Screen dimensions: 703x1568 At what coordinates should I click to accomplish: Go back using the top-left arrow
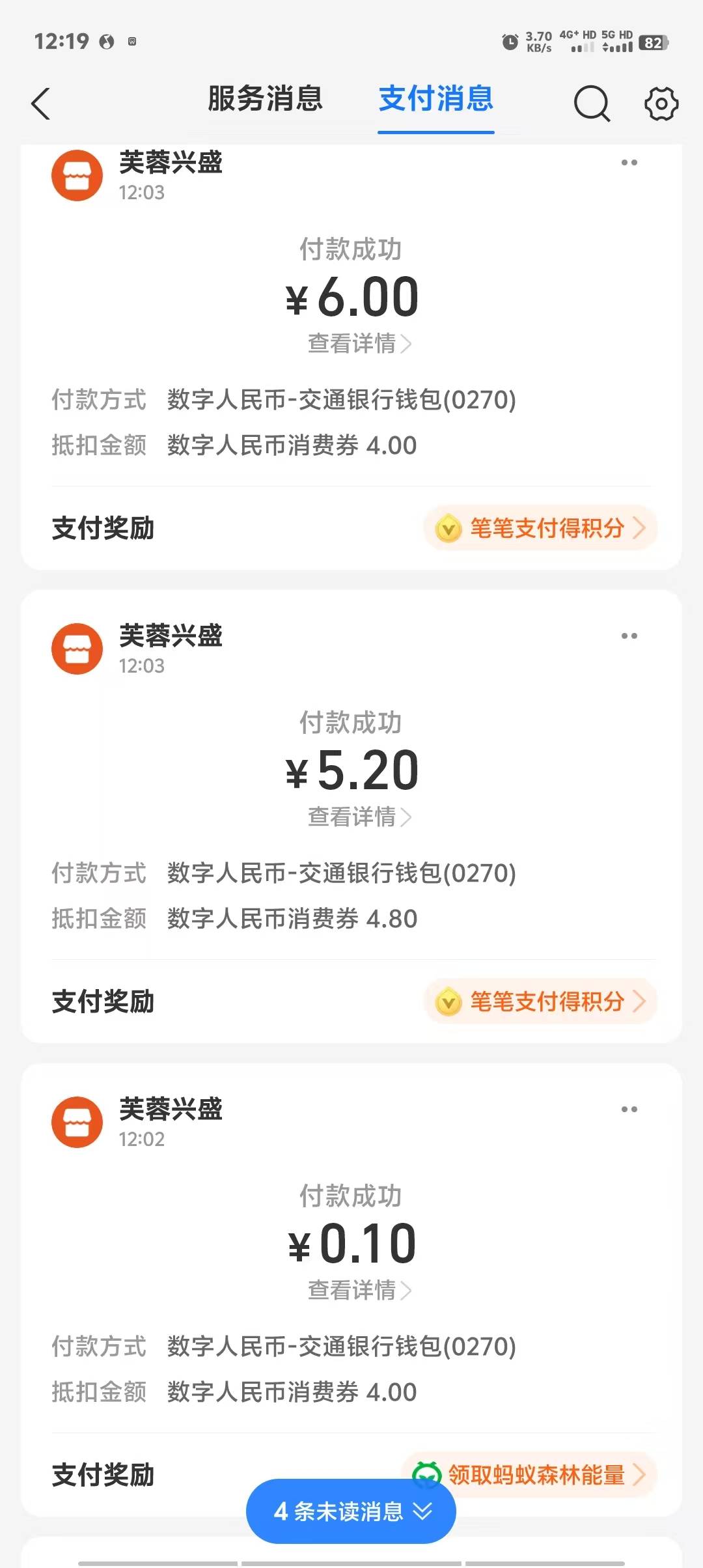coord(40,104)
